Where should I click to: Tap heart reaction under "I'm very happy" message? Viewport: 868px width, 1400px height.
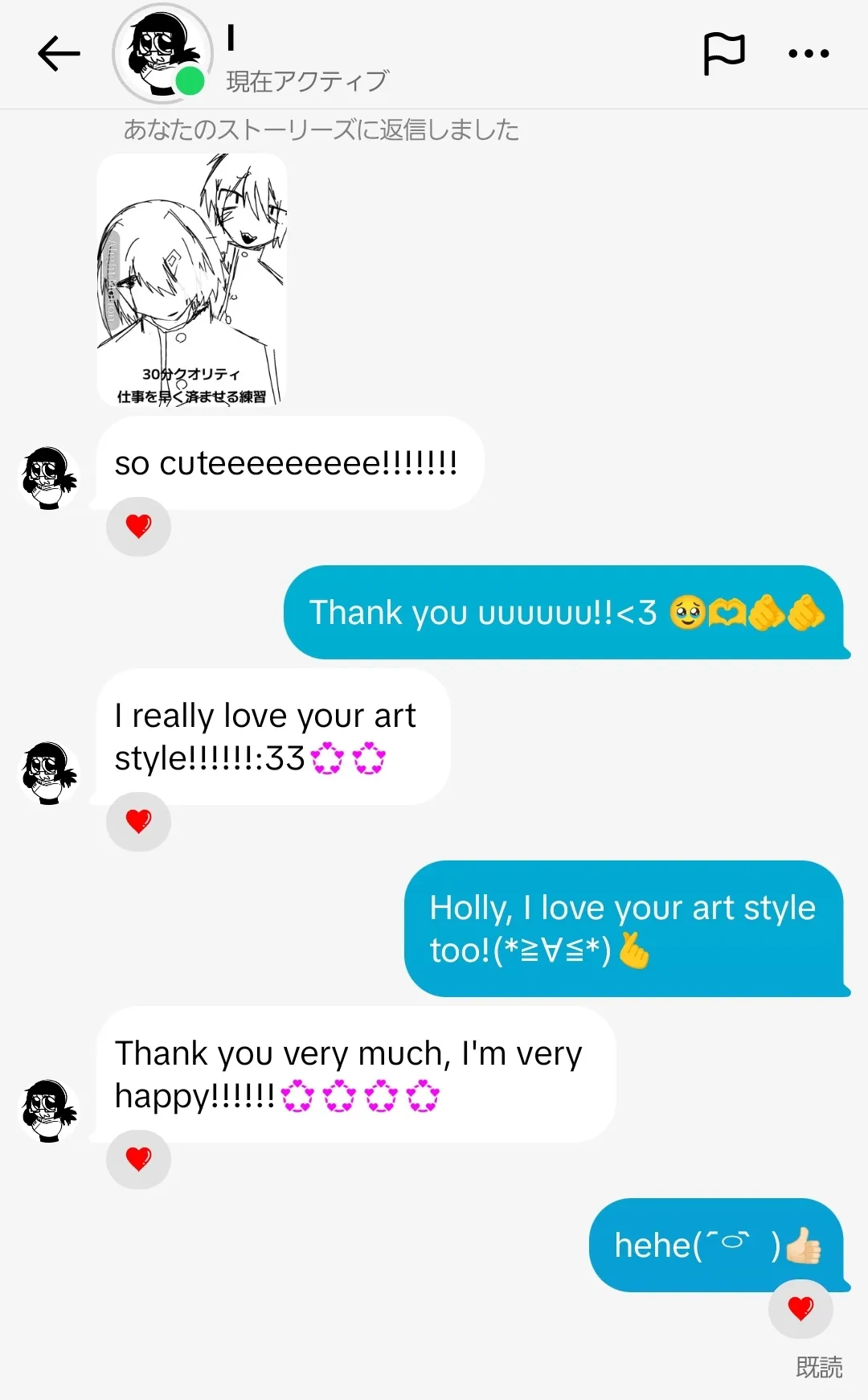tap(139, 1159)
